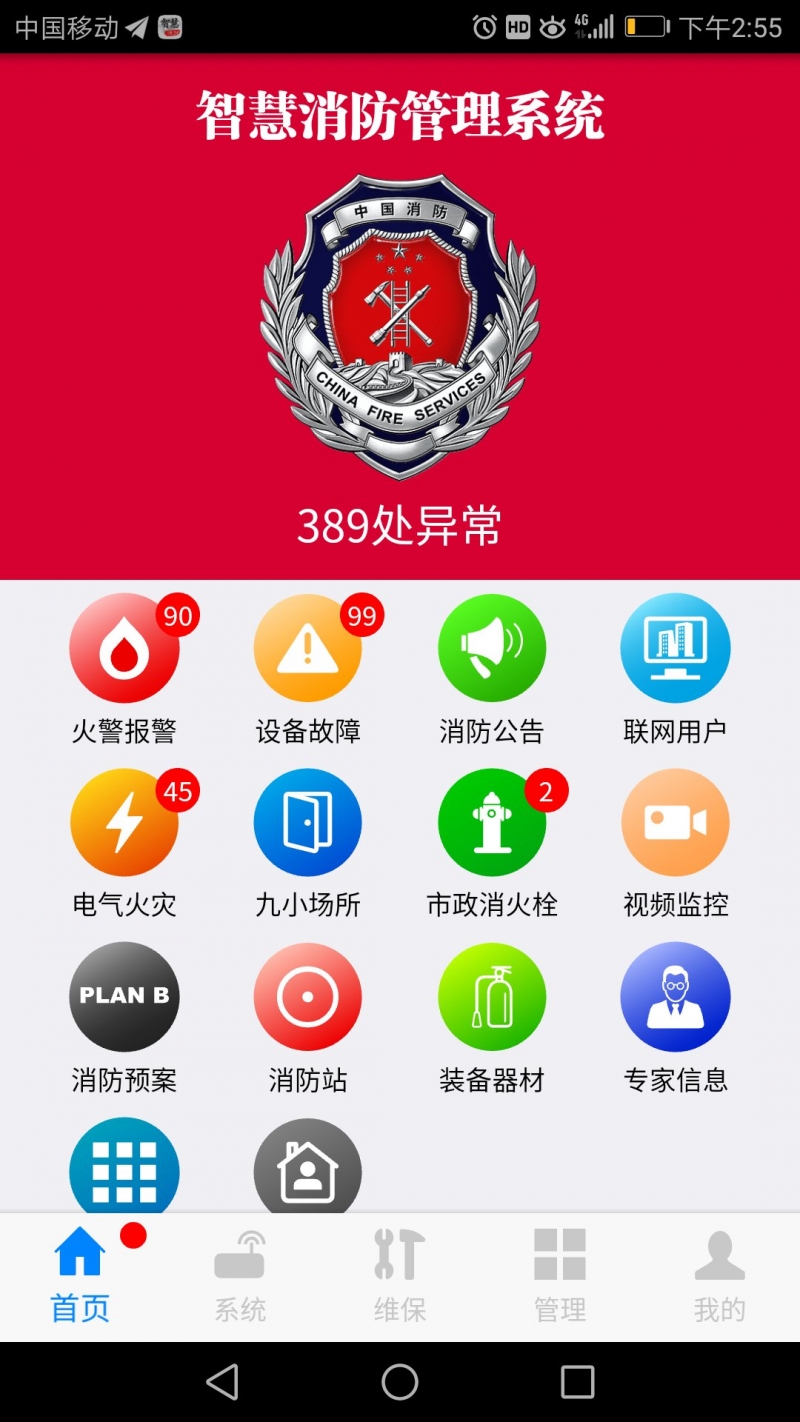800x1422 pixels.
Task: Go to the 管理 tab
Action: [x=560, y=1276]
